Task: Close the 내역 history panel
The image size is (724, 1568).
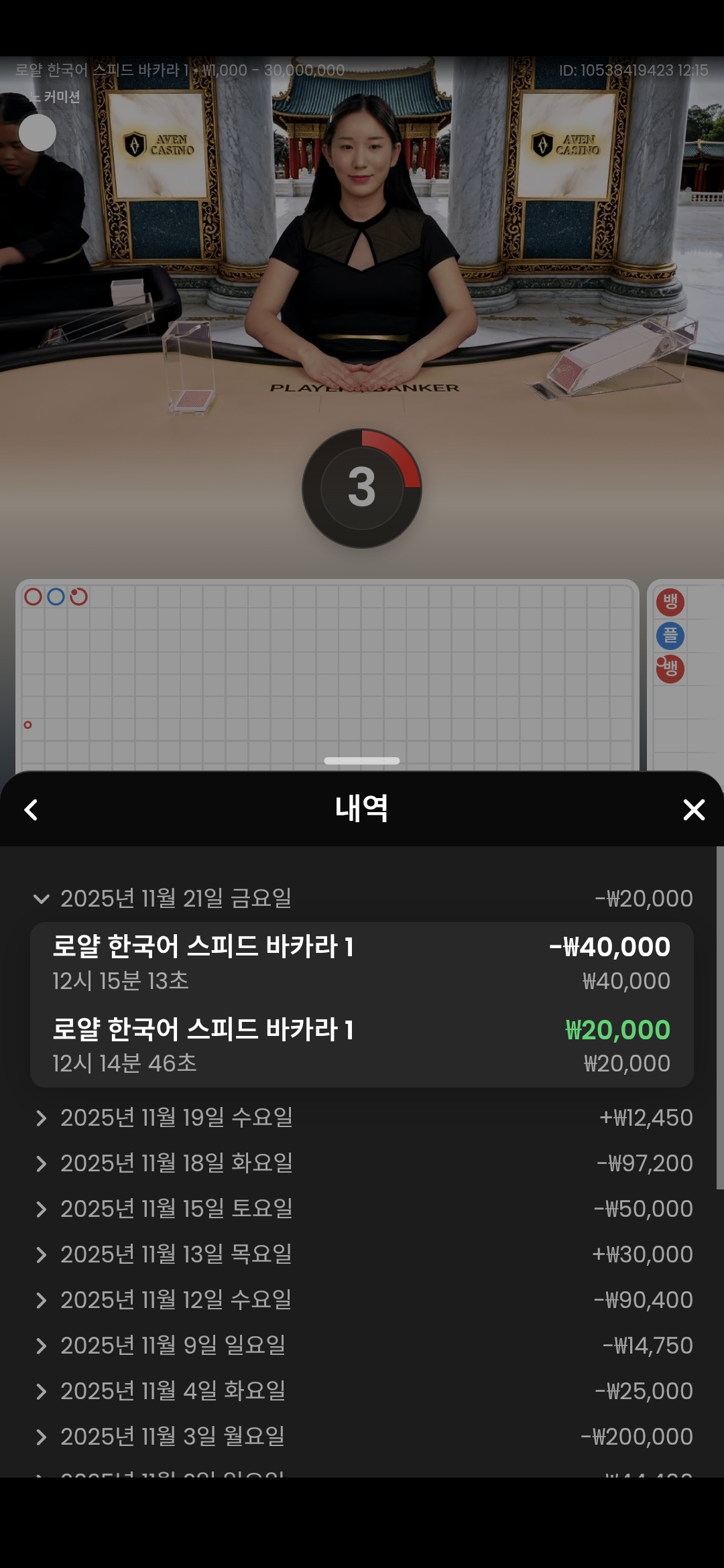Action: (693, 809)
